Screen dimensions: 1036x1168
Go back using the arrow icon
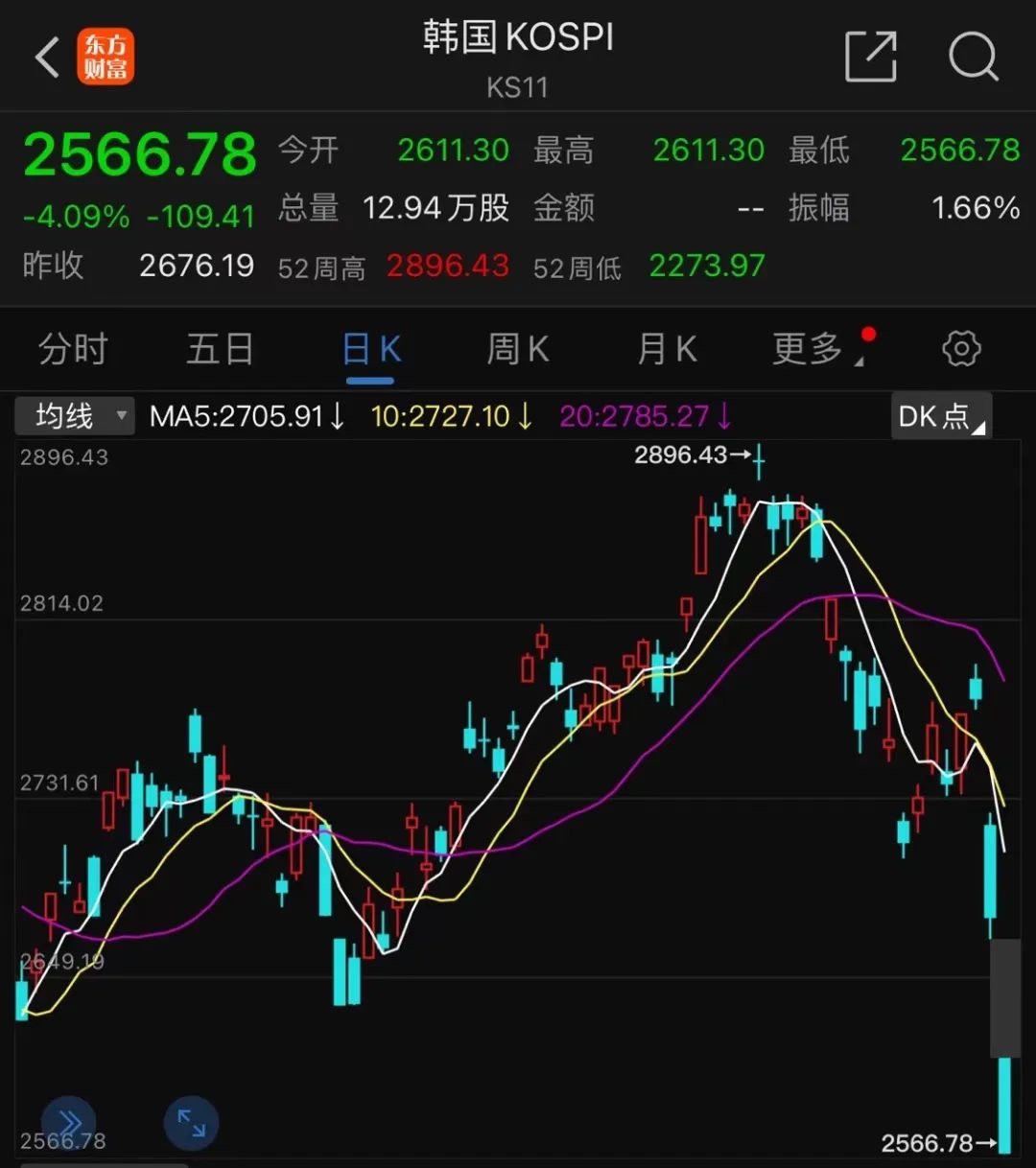47,57
